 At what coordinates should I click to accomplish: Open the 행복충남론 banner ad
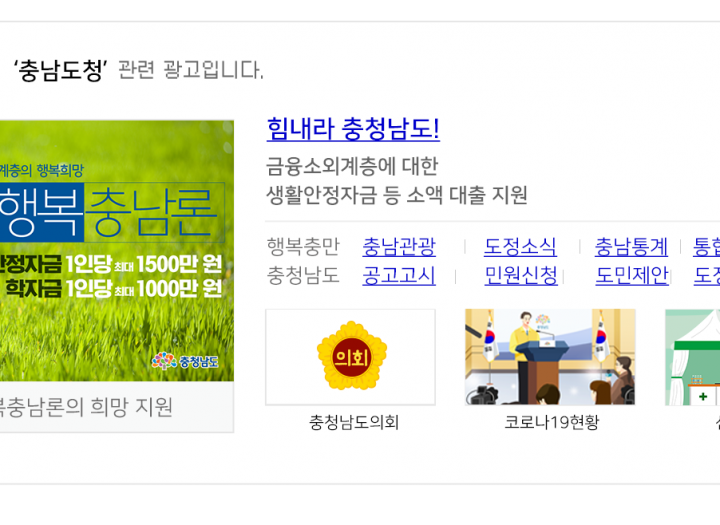click(x=115, y=250)
